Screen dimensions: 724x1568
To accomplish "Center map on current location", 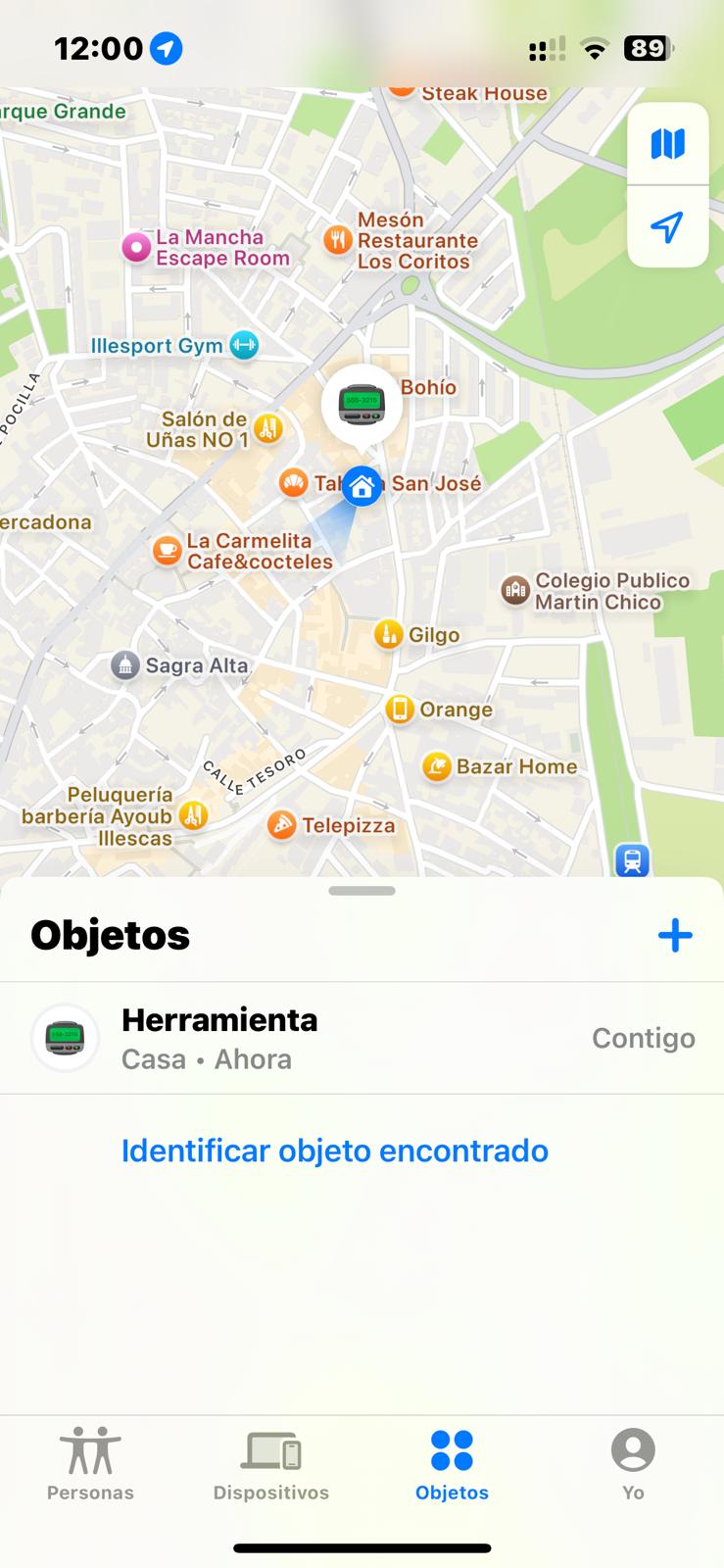I will pos(667,227).
